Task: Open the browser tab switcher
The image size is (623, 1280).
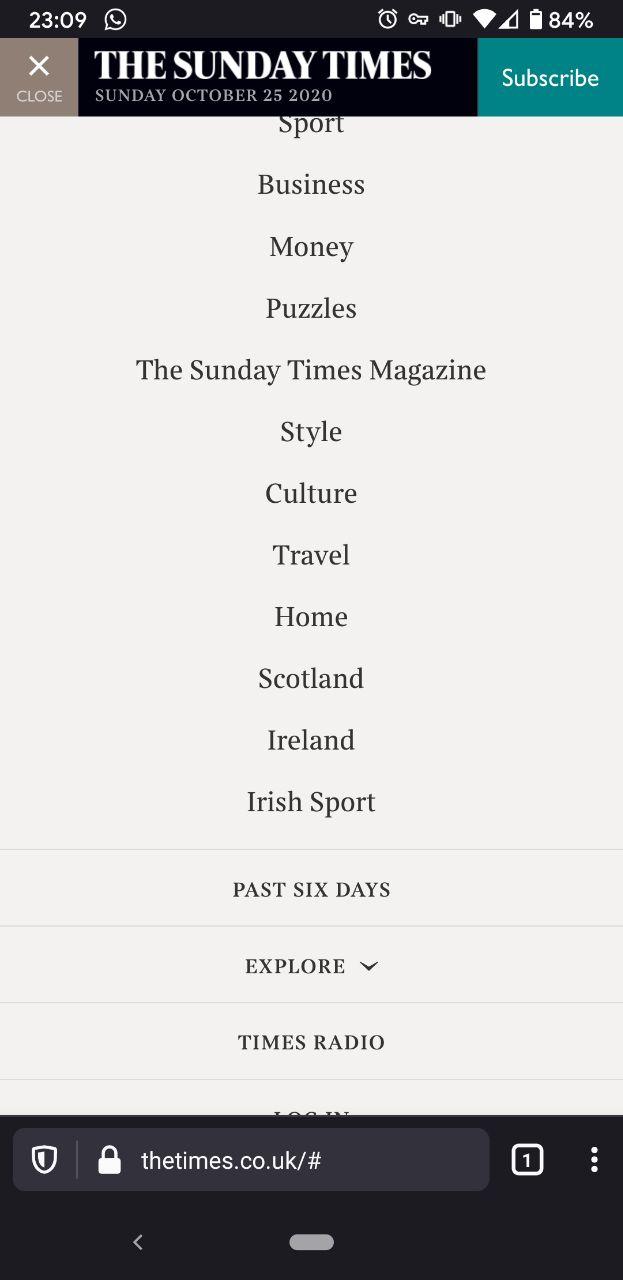Action: [x=527, y=1160]
